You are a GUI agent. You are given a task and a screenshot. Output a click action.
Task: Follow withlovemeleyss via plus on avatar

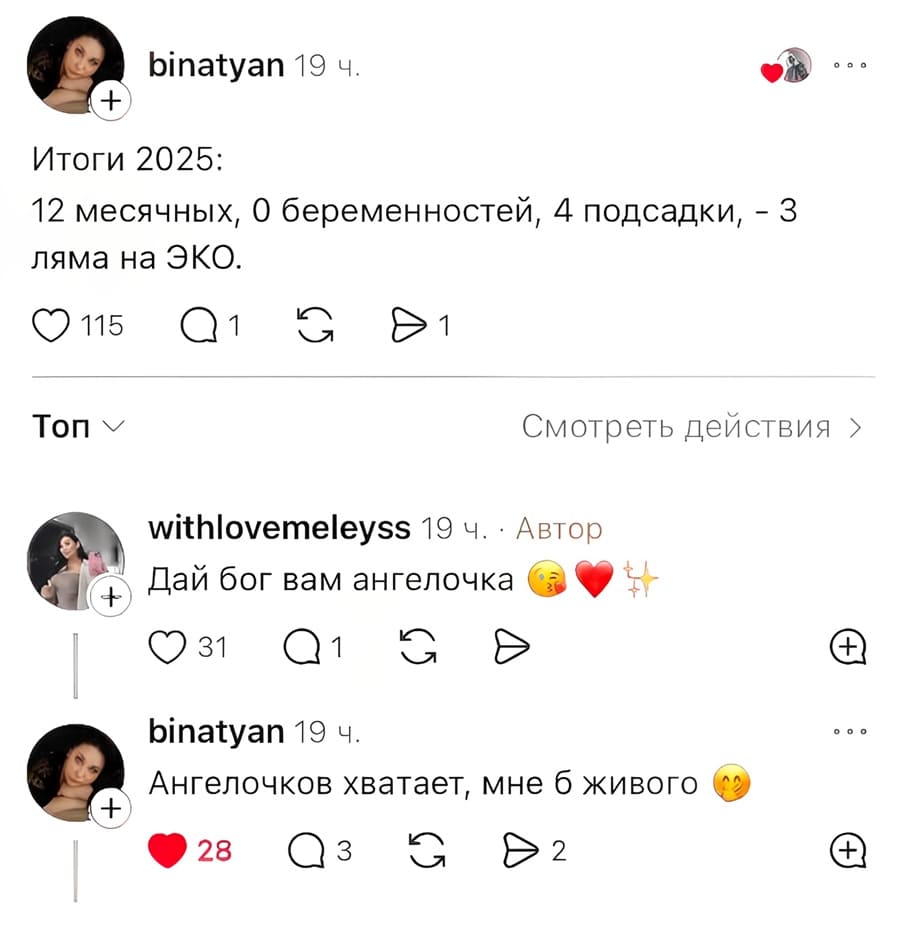tap(107, 597)
